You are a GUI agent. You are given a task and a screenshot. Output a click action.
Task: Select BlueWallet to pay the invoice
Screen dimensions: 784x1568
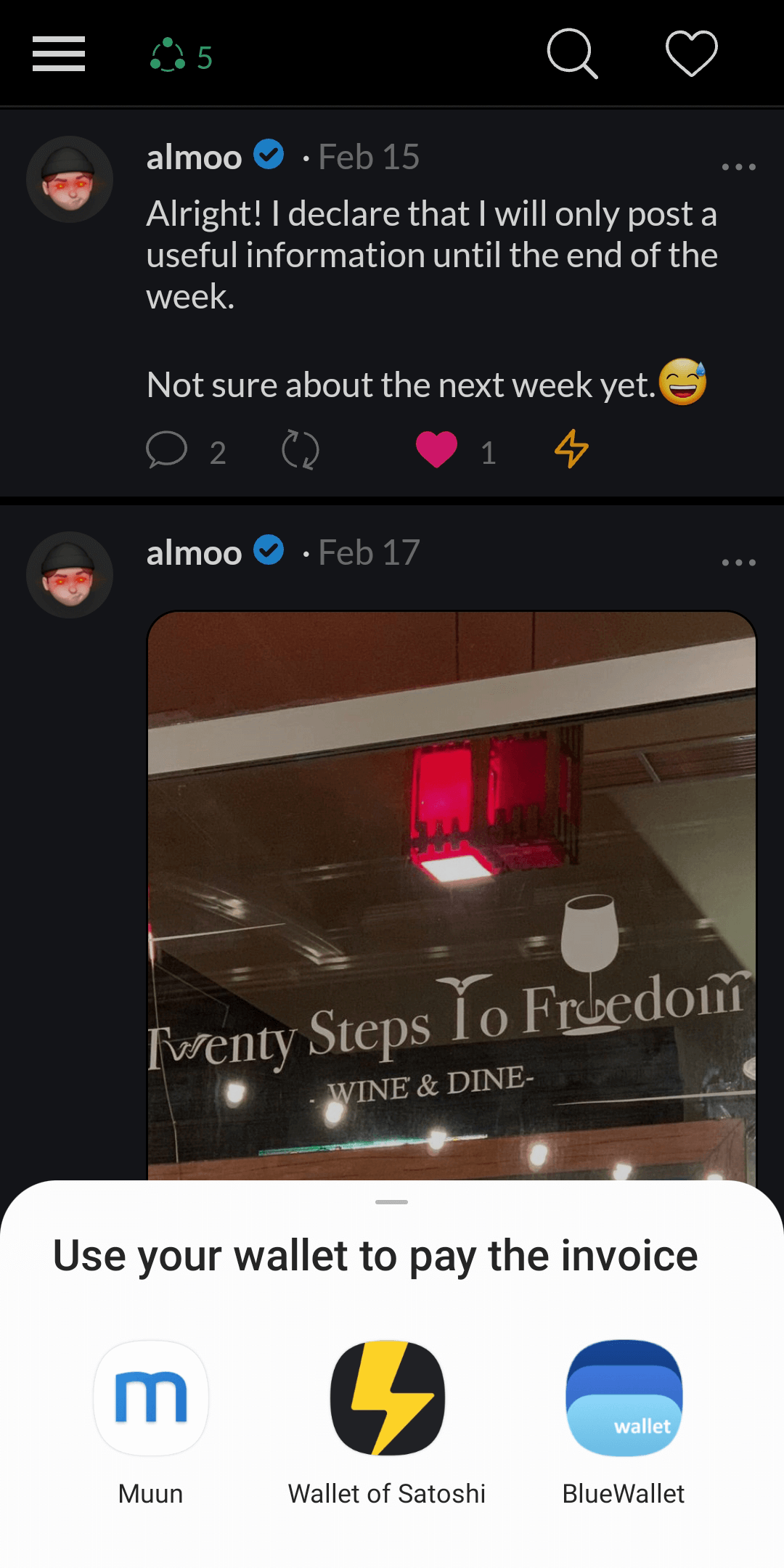[x=624, y=1397]
